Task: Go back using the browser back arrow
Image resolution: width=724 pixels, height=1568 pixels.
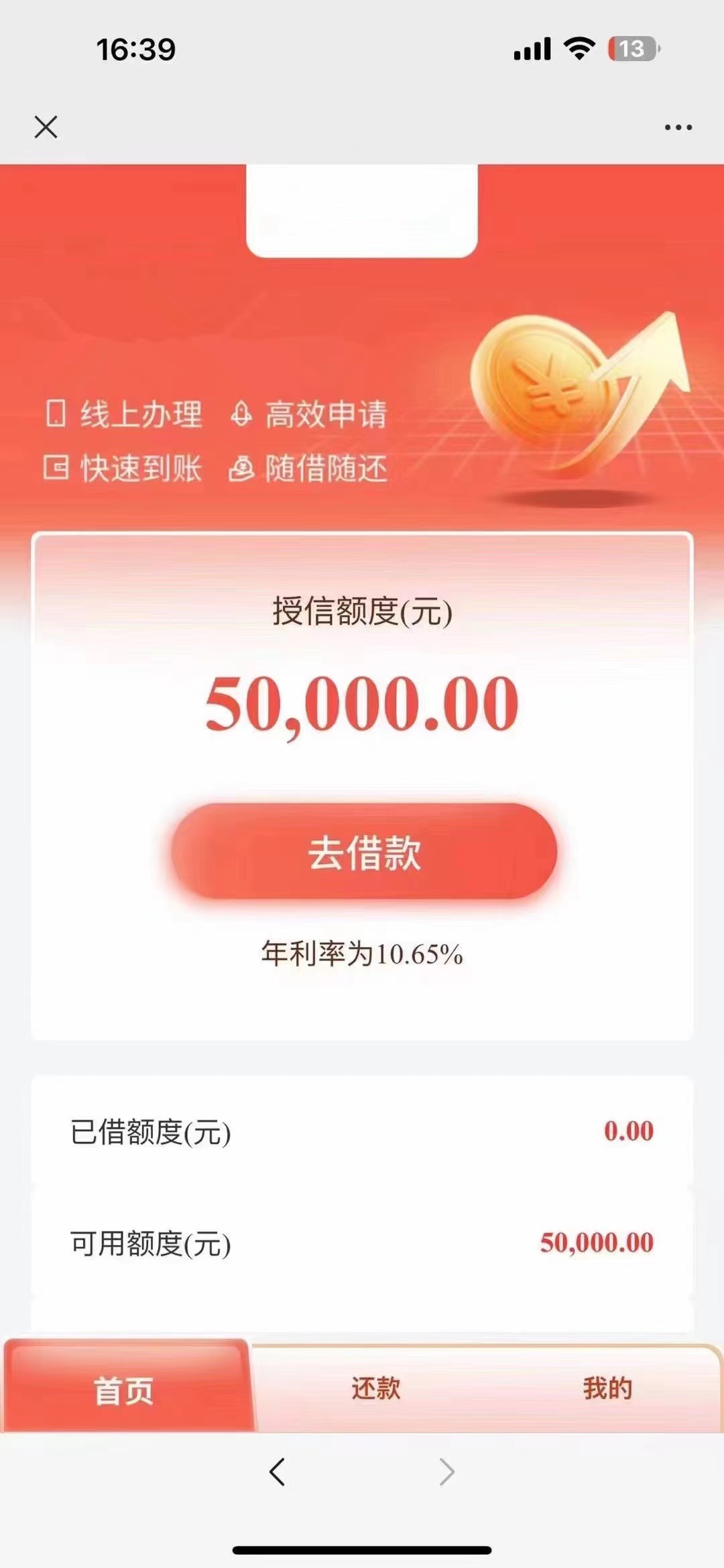Action: (277, 1472)
